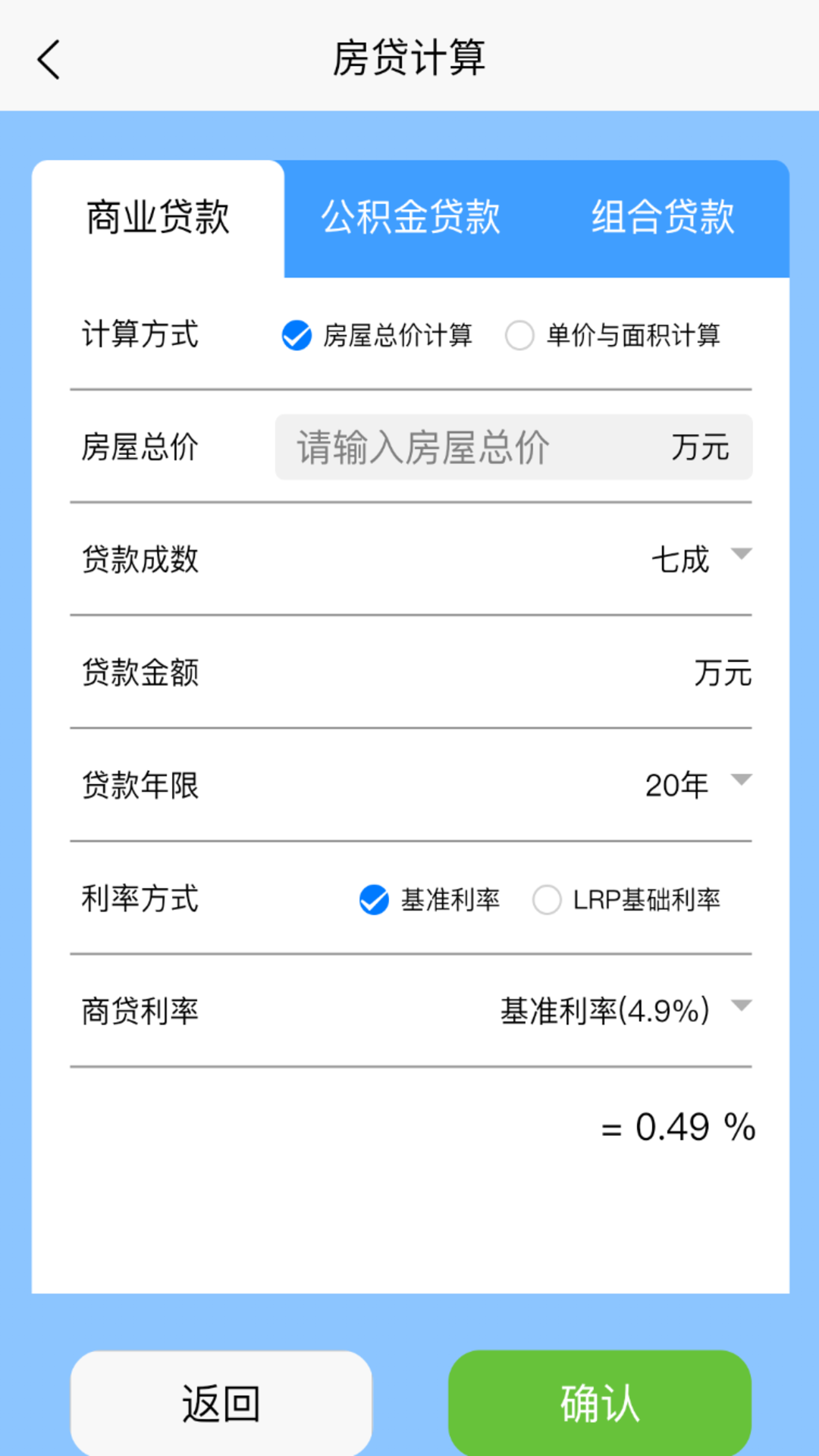Click the back arrow in the title bar

pyautogui.click(x=48, y=58)
